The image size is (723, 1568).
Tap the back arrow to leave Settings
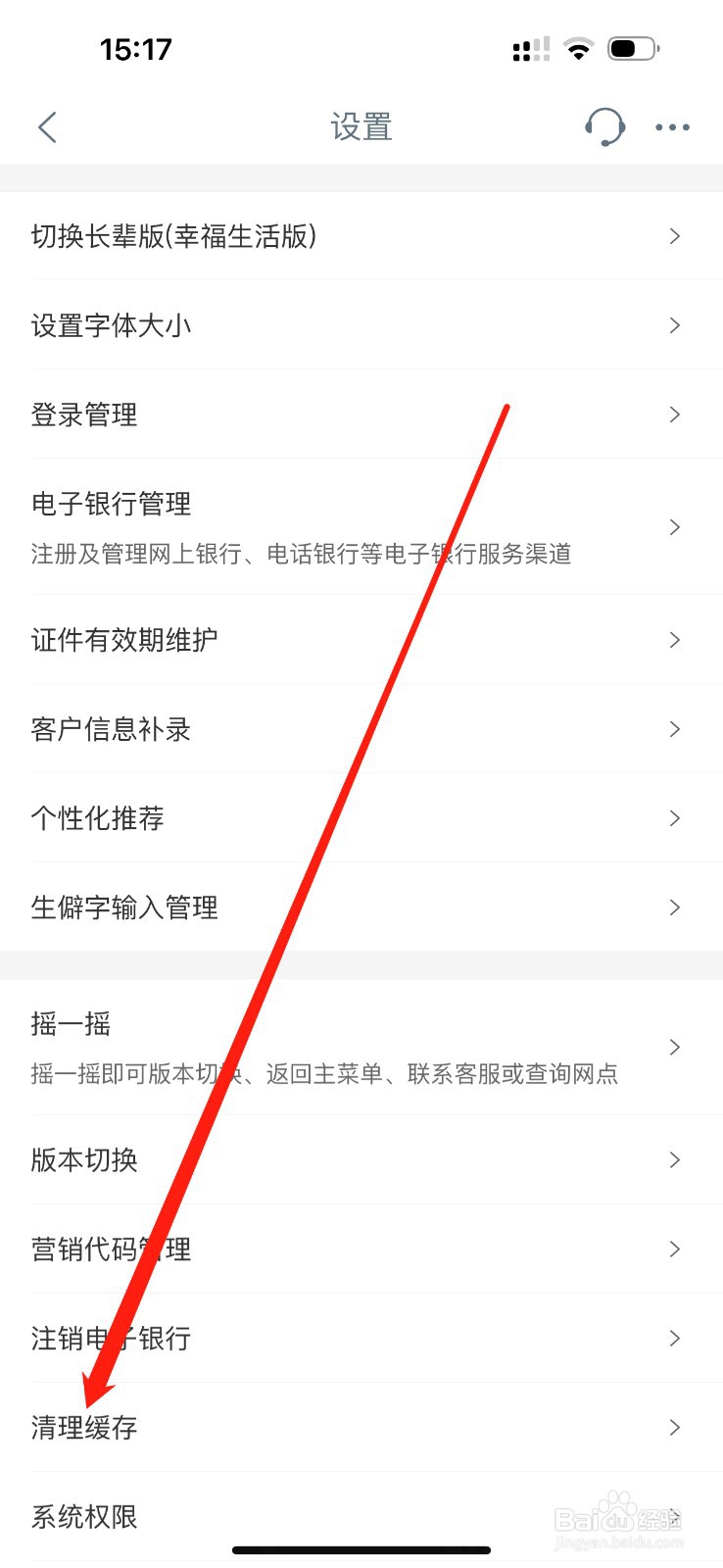click(46, 126)
